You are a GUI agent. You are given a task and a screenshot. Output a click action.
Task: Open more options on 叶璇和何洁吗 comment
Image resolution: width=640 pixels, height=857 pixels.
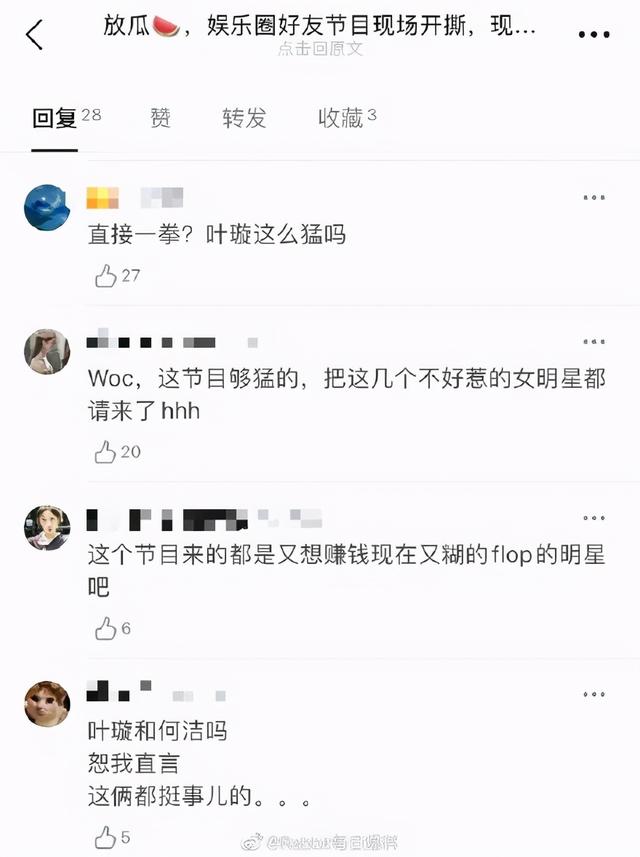[594, 693]
